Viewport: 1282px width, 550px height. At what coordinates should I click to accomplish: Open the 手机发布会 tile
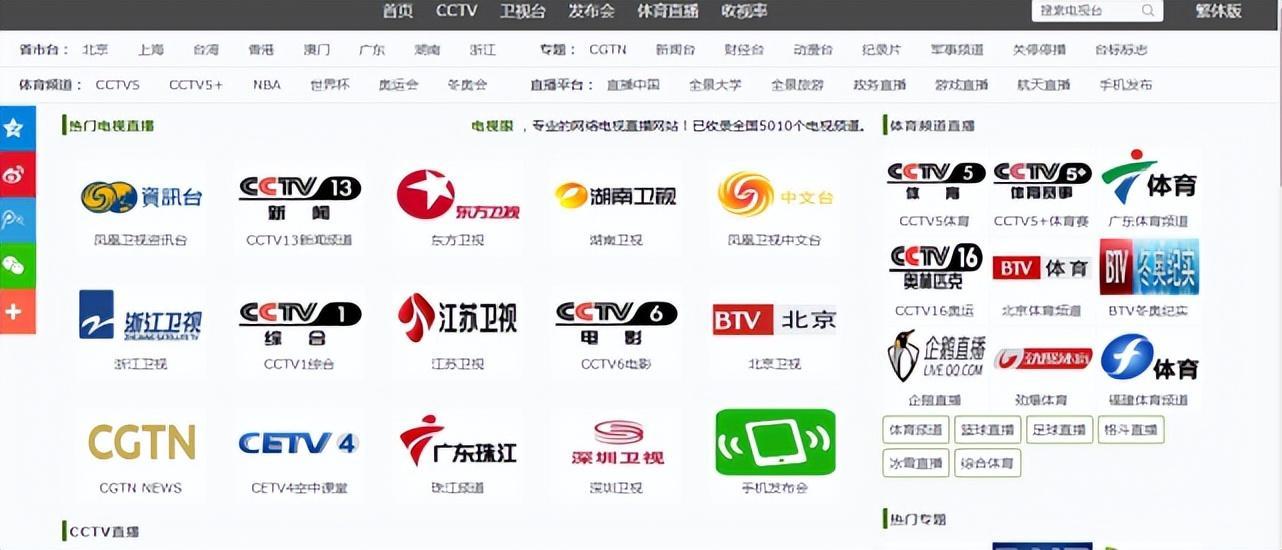775,452
